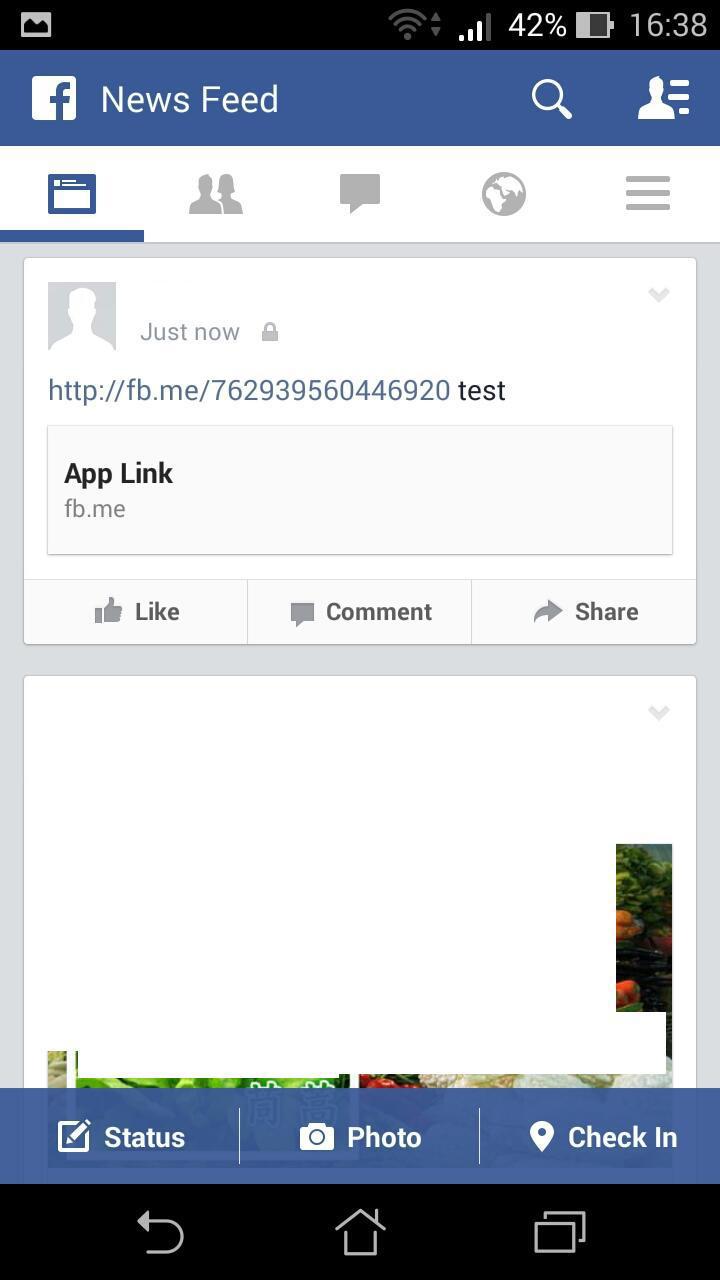Switch to the News Feed tab
This screenshot has width=720, height=1280.
(72, 194)
